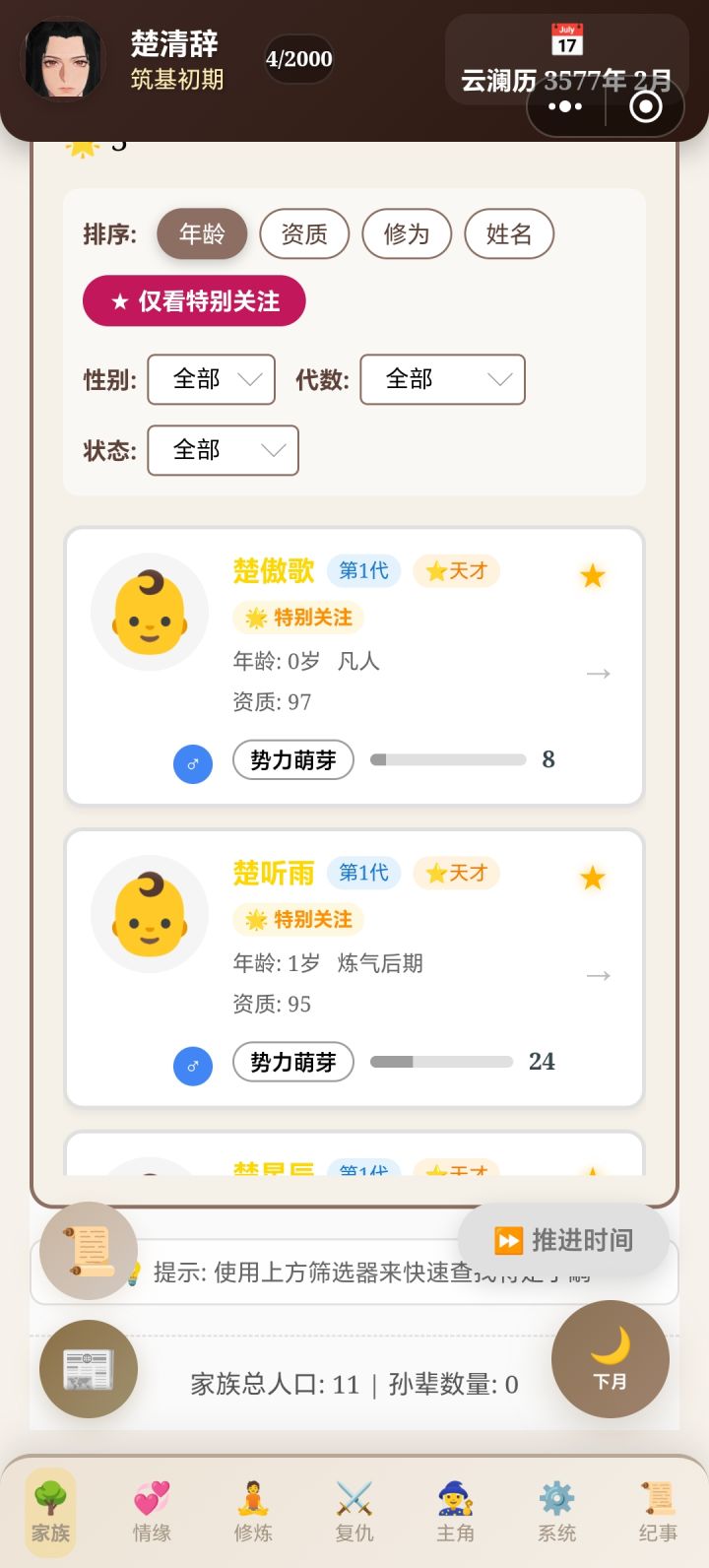The image size is (709, 1568).
Task: Toggle the favorite star for 楚听雨
Action: [593, 879]
